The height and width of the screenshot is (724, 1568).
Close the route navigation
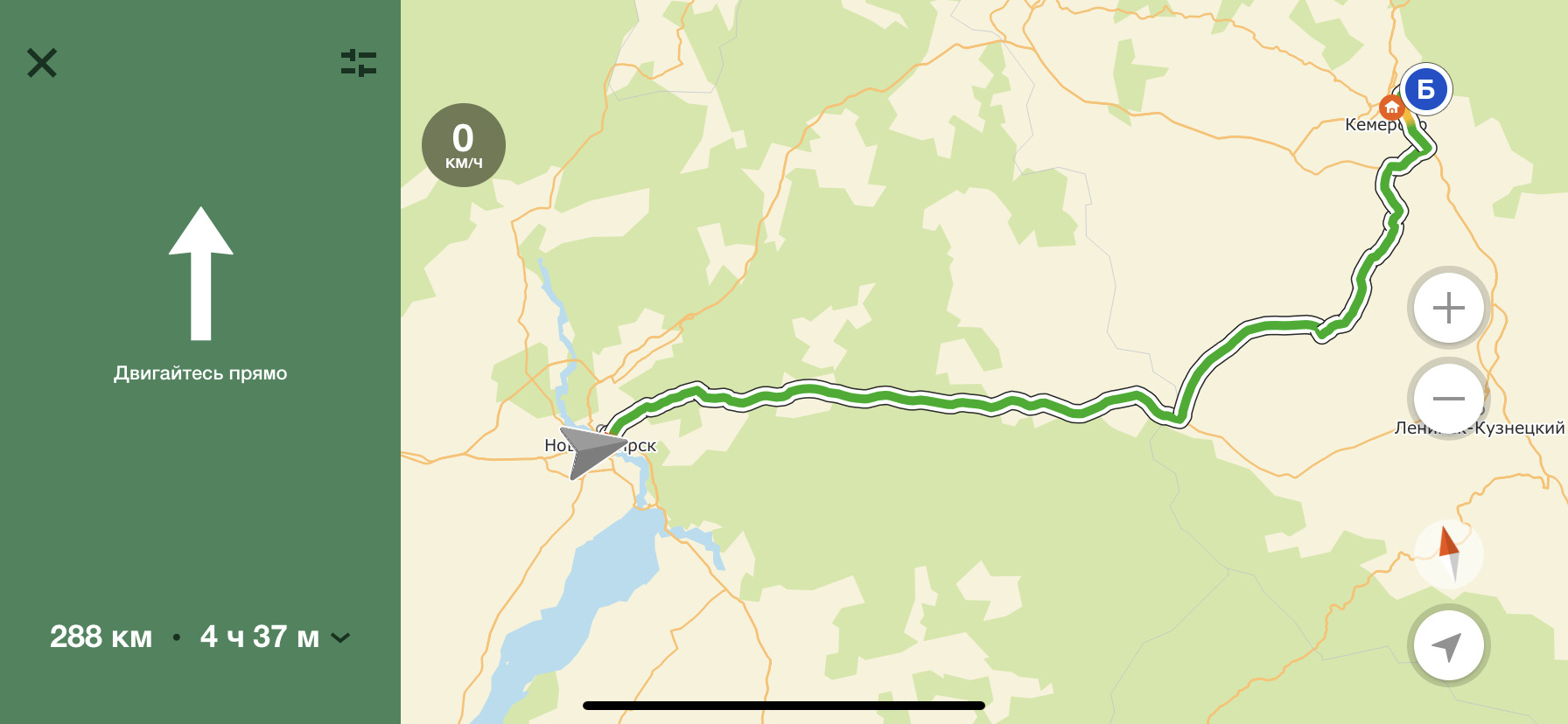(41, 63)
